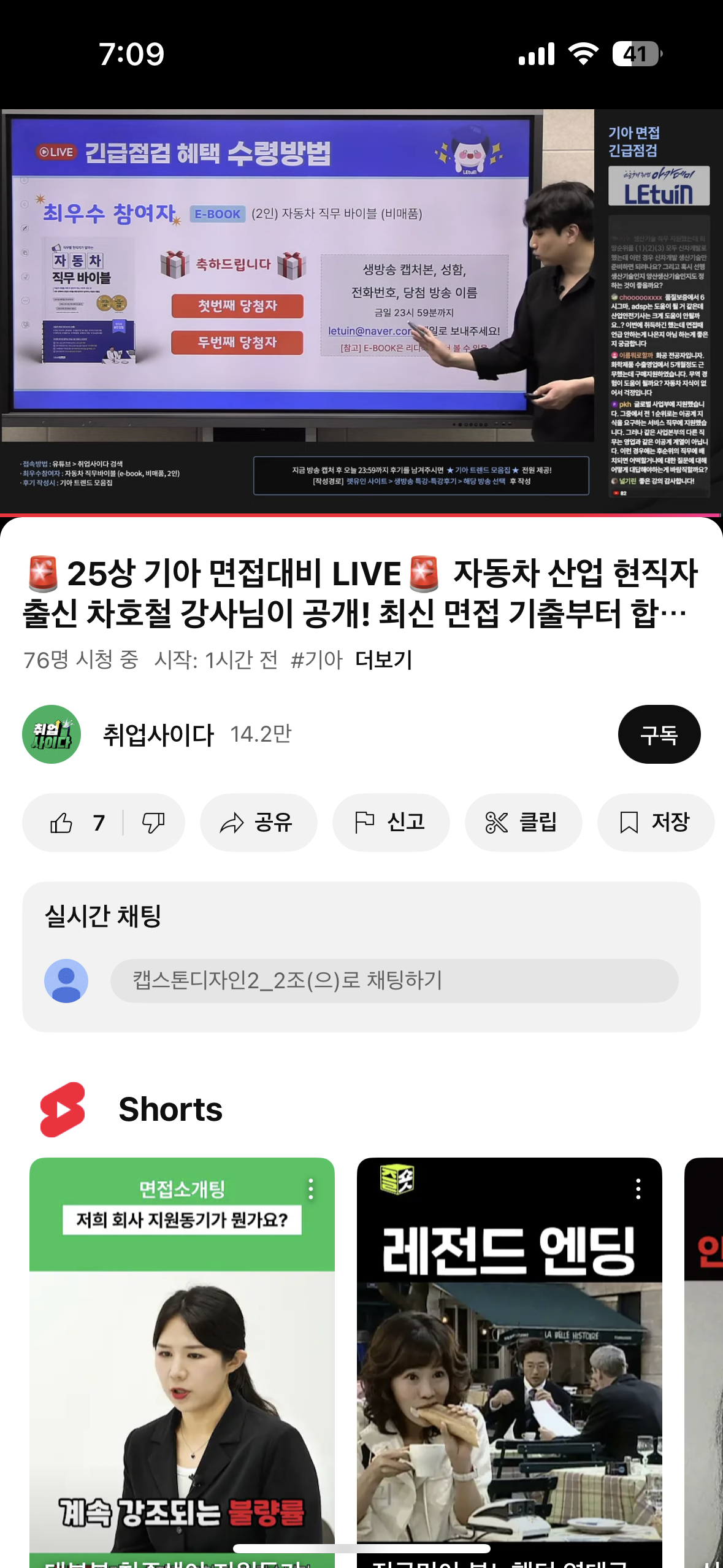
Task: Share the video via 공유
Action: click(258, 823)
